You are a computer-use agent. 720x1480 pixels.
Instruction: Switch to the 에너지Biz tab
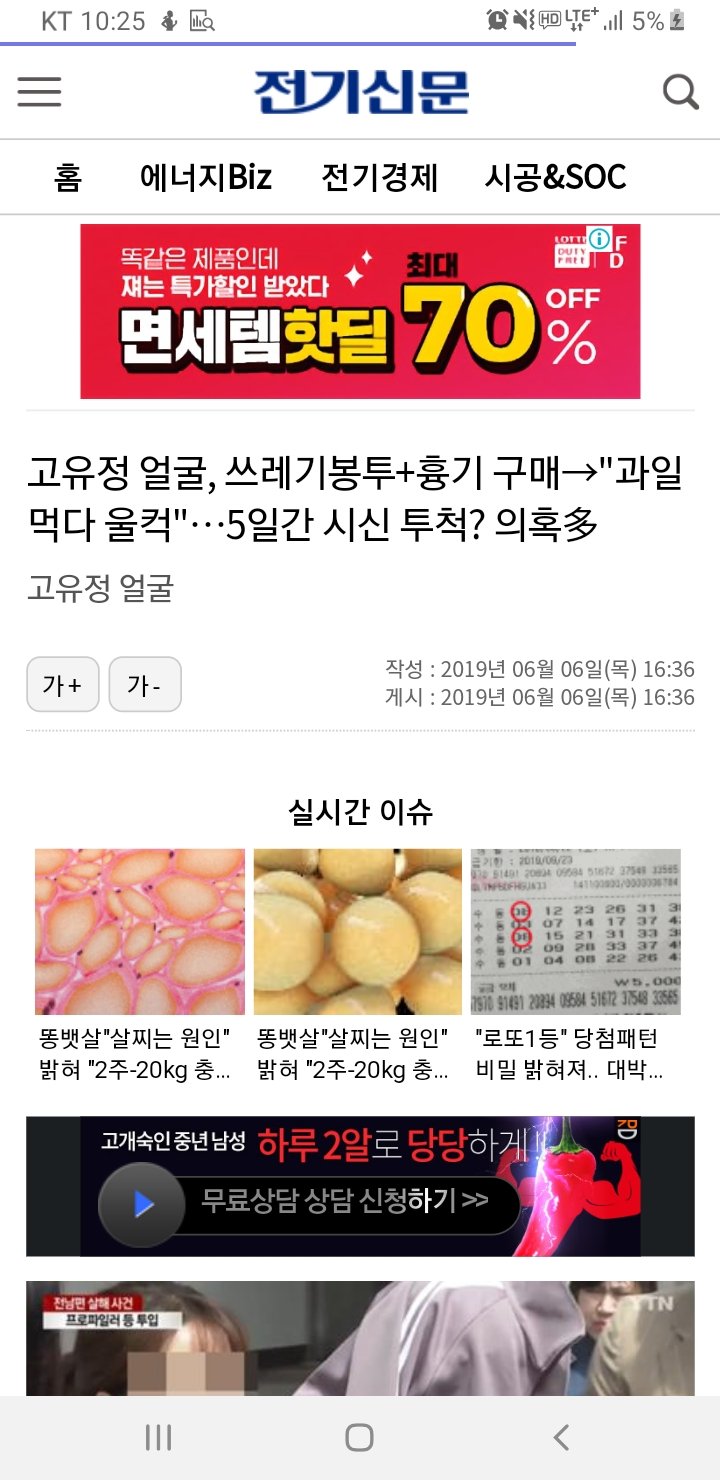pyautogui.click(x=206, y=178)
